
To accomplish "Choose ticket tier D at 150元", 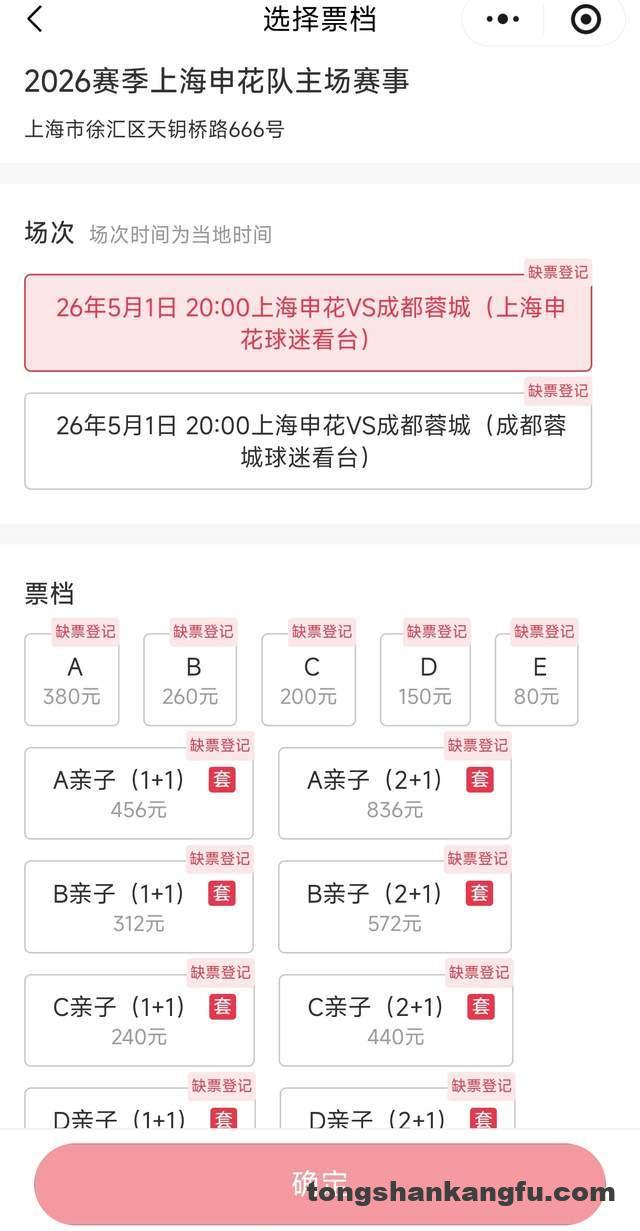I will tap(426, 680).
